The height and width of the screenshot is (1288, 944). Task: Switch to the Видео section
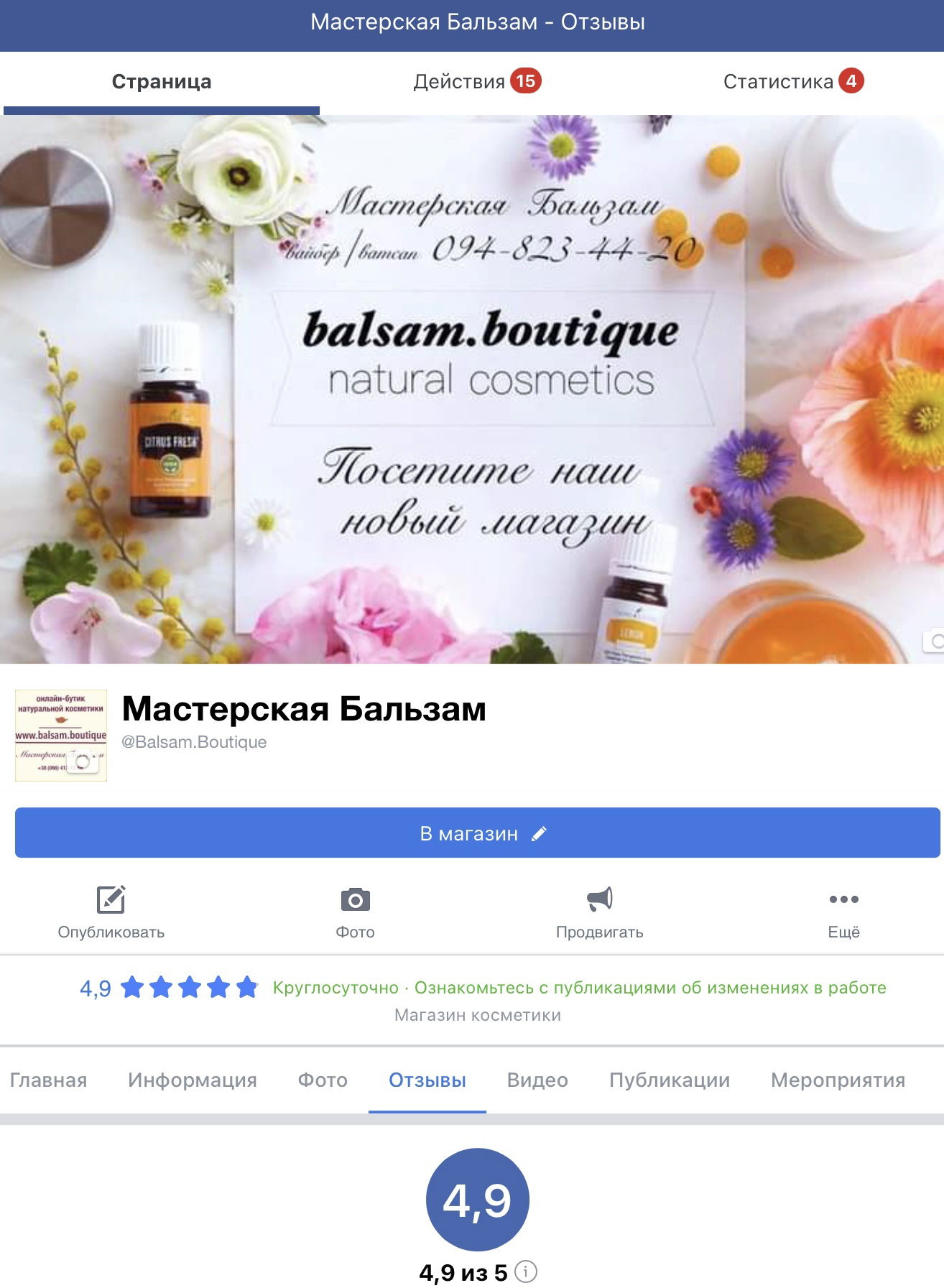click(537, 1080)
